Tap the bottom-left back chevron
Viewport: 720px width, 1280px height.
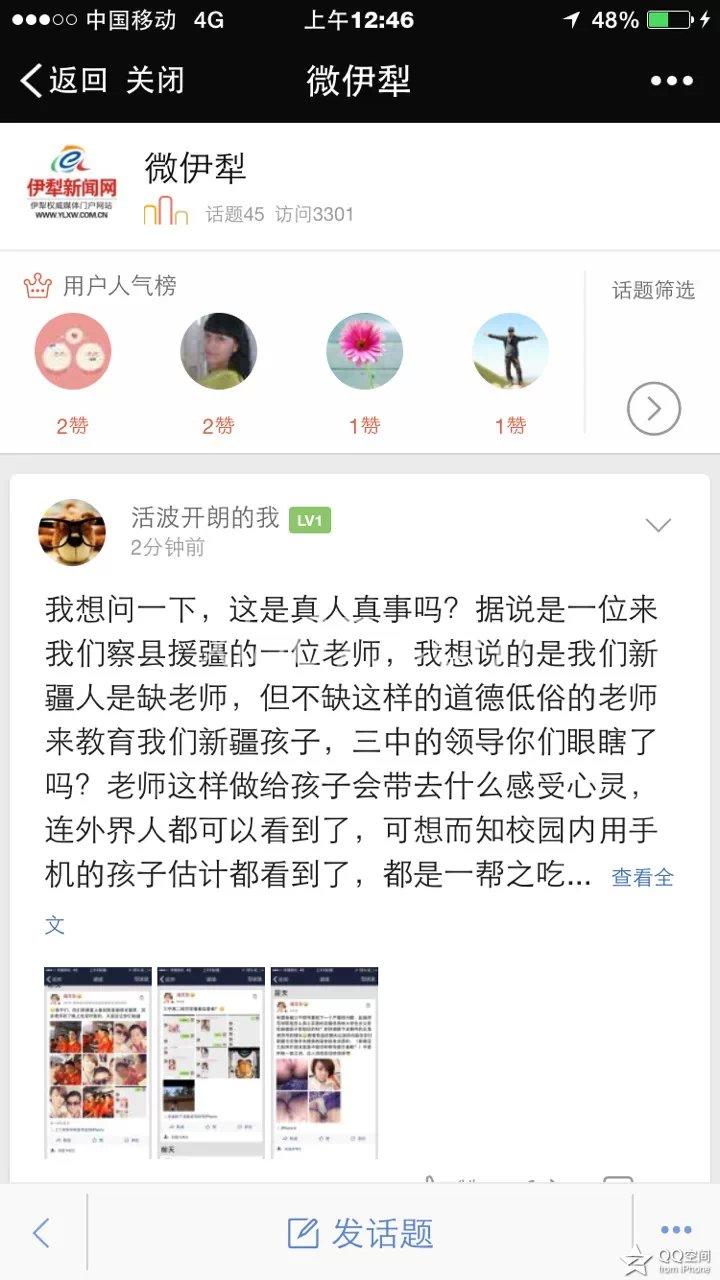pyautogui.click(x=41, y=1232)
